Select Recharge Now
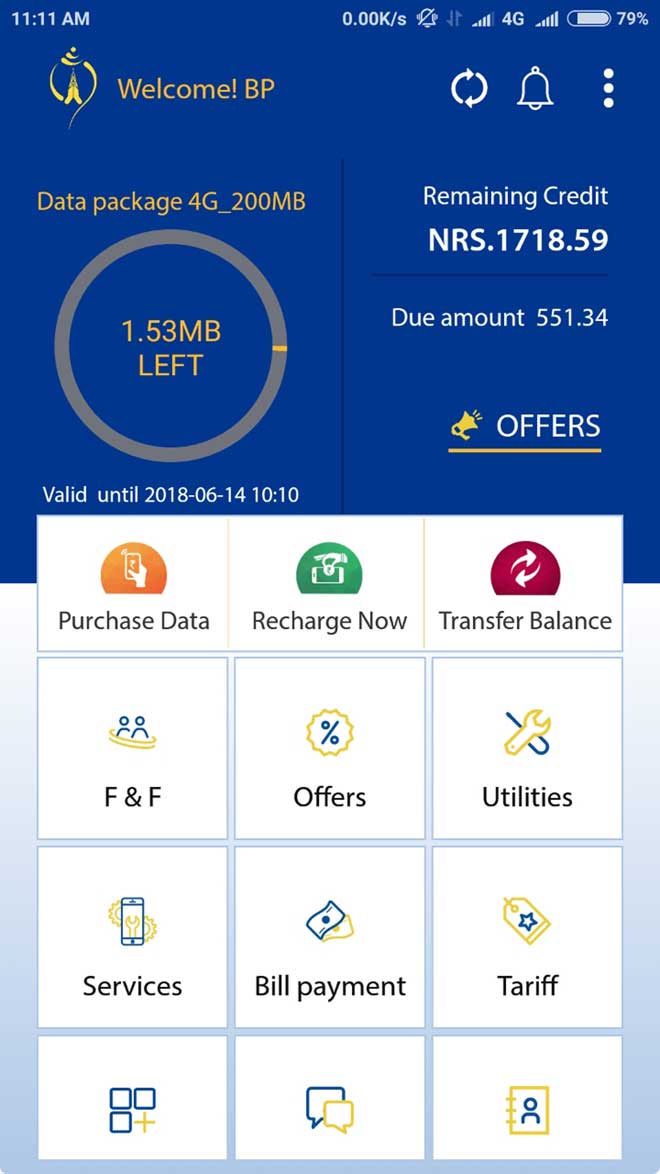660x1174 pixels. [329, 584]
